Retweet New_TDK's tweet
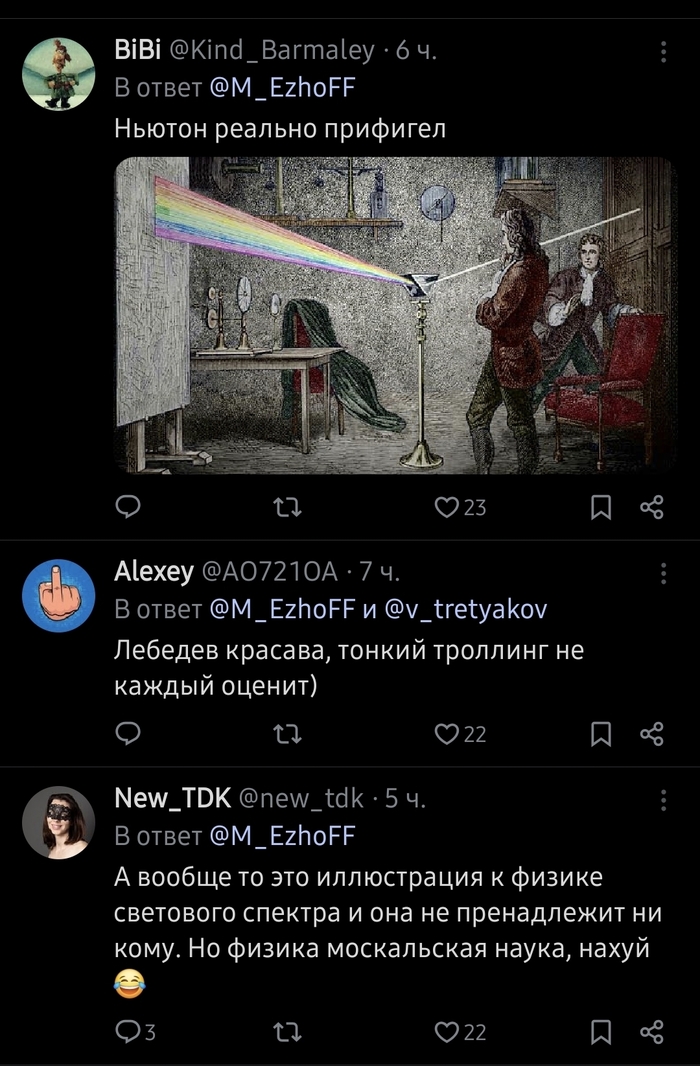Viewport: 700px width, 1066px height. pos(287,1031)
